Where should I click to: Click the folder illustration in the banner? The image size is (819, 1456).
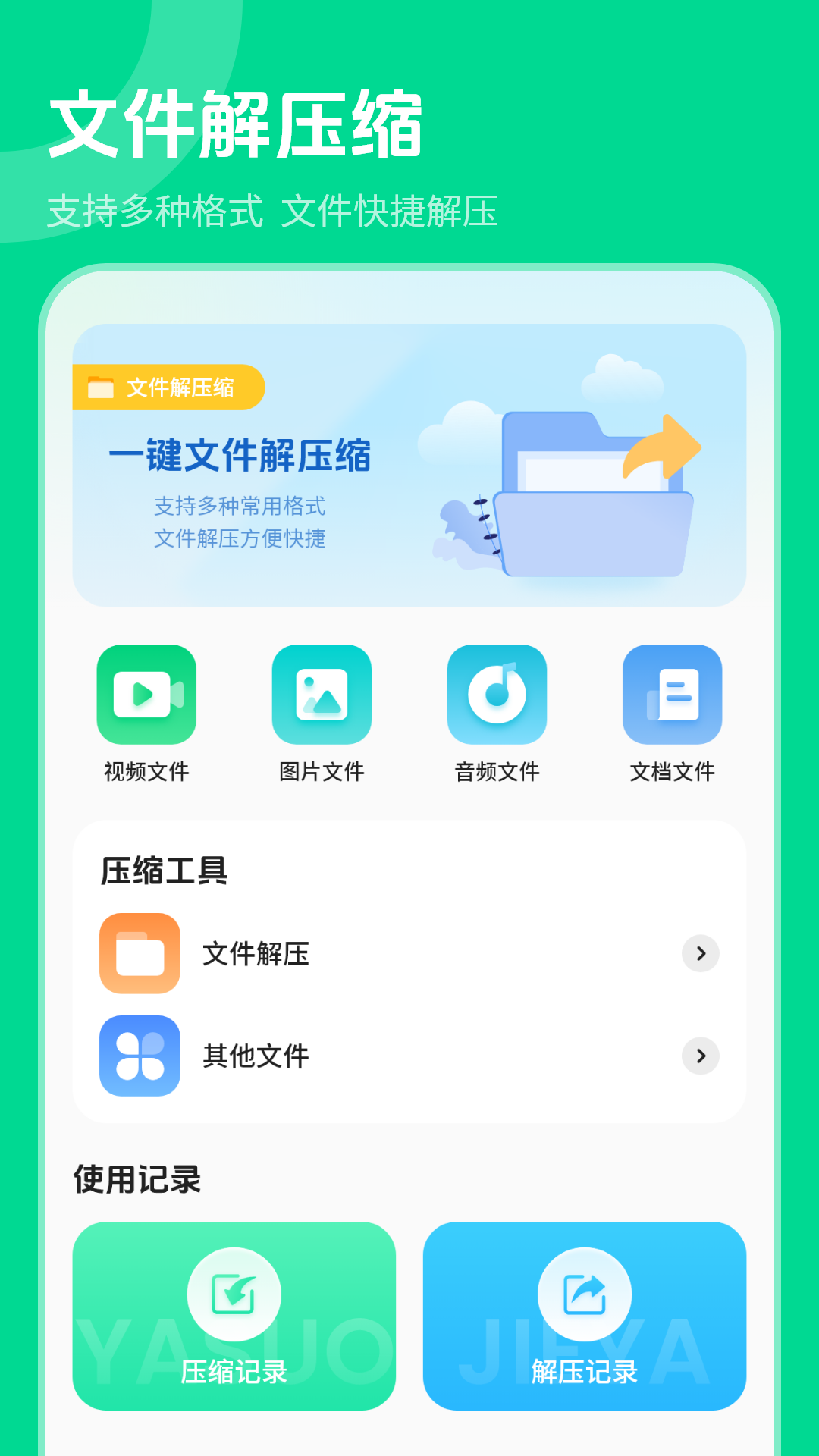point(591,493)
